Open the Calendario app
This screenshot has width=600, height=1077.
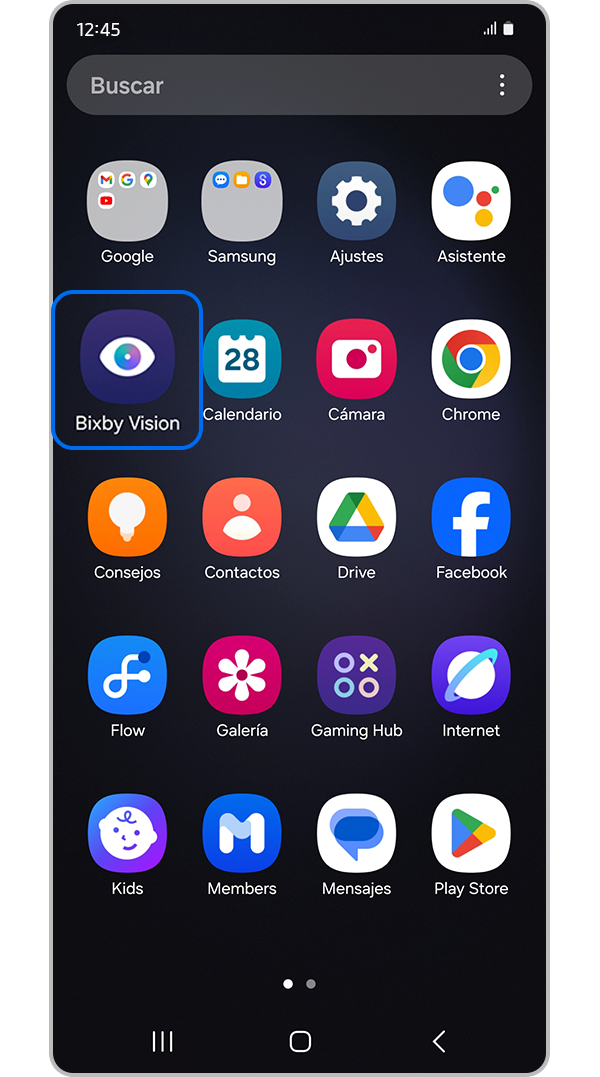point(242,359)
